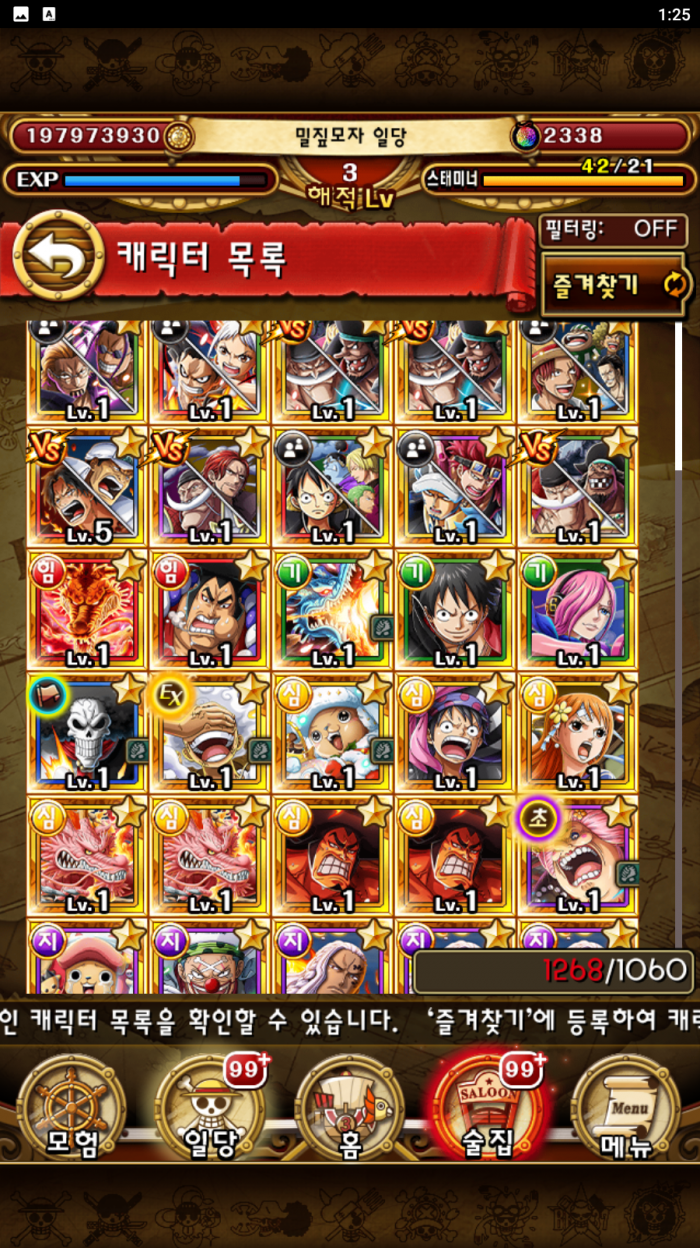Switch to the 즐겨찾기 favorites view
Screen dimensions: 700x1248
(613, 285)
